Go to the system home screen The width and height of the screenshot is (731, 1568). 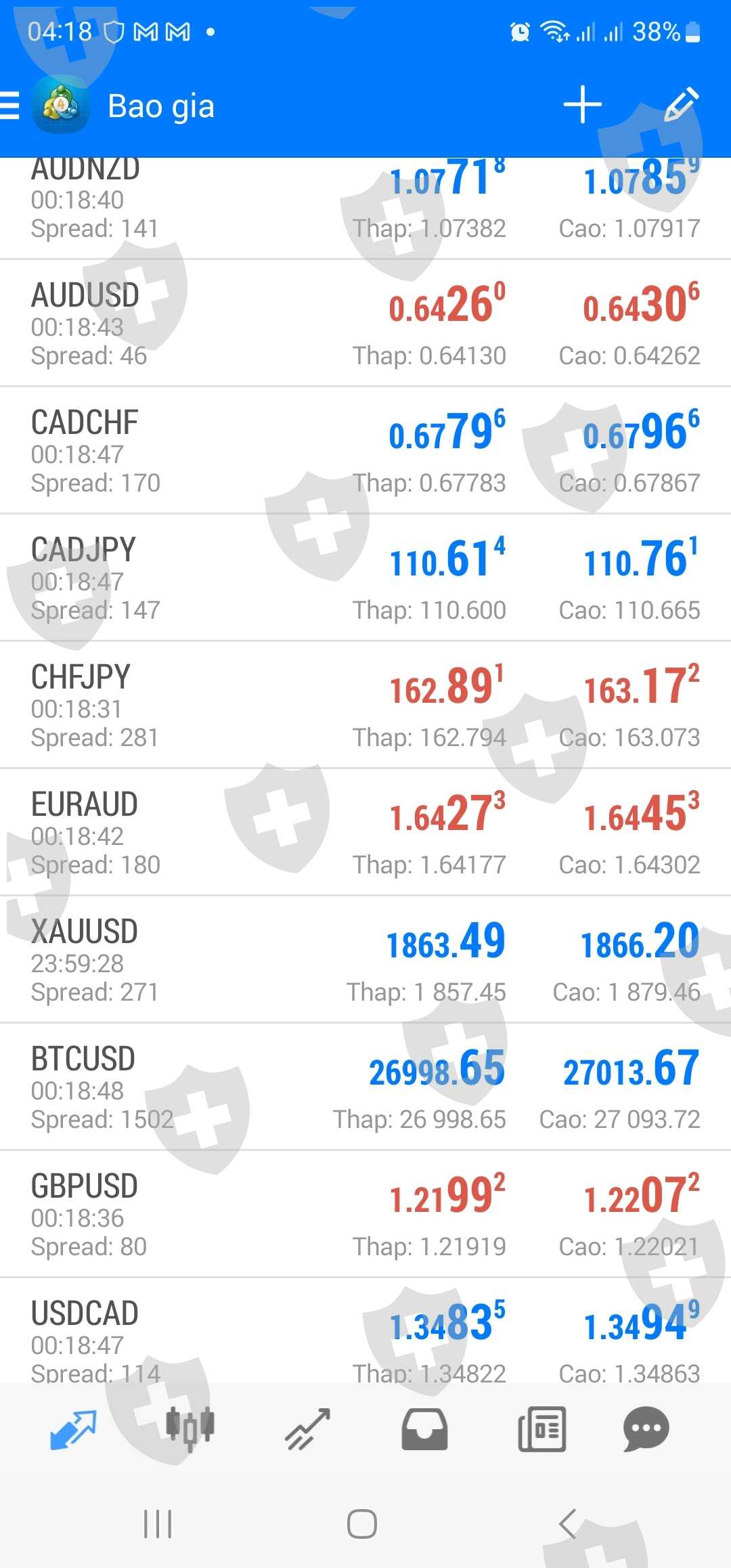coord(362,1524)
